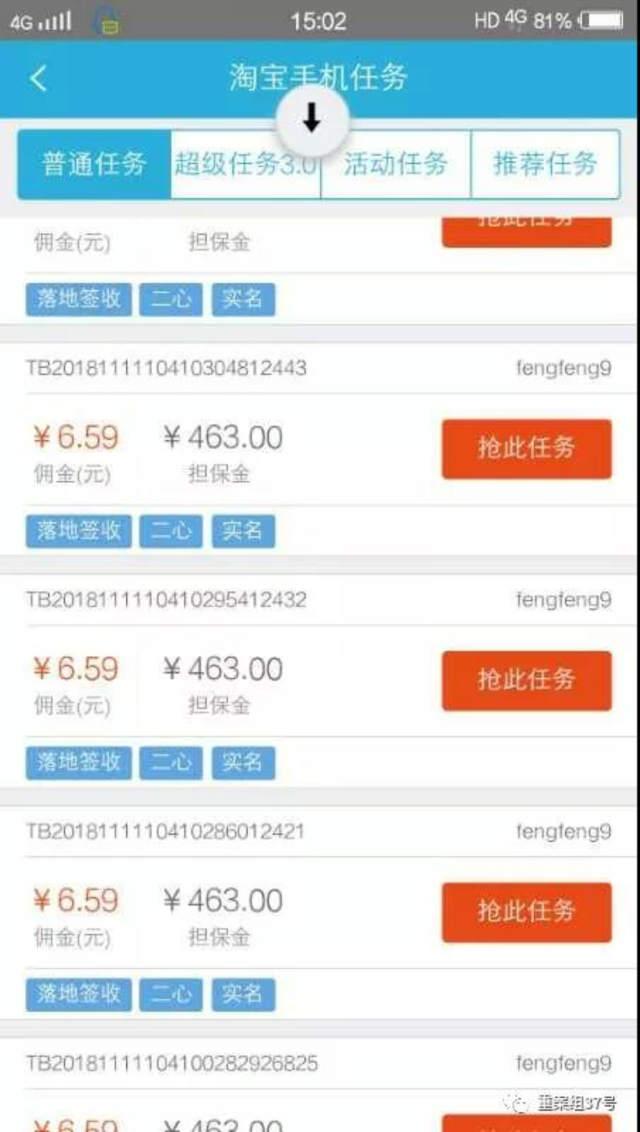Claim task TB2018111110410286012421 via 抢此任务
This screenshot has width=640, height=1132.
pos(526,911)
